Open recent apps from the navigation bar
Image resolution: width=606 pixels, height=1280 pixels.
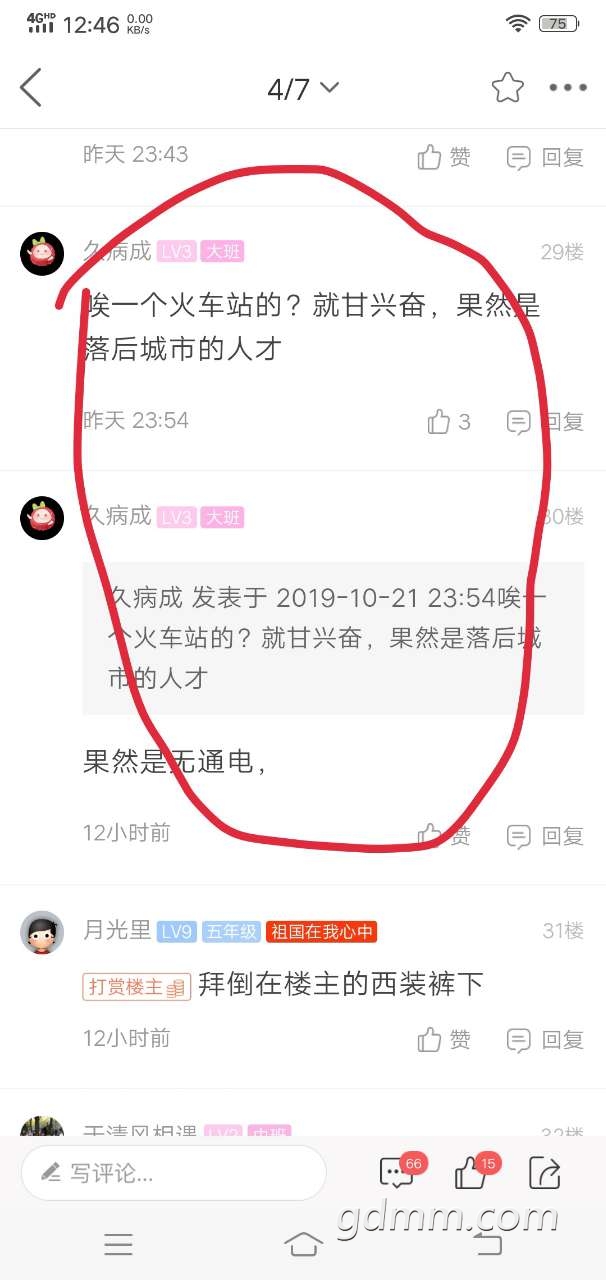click(x=118, y=1244)
